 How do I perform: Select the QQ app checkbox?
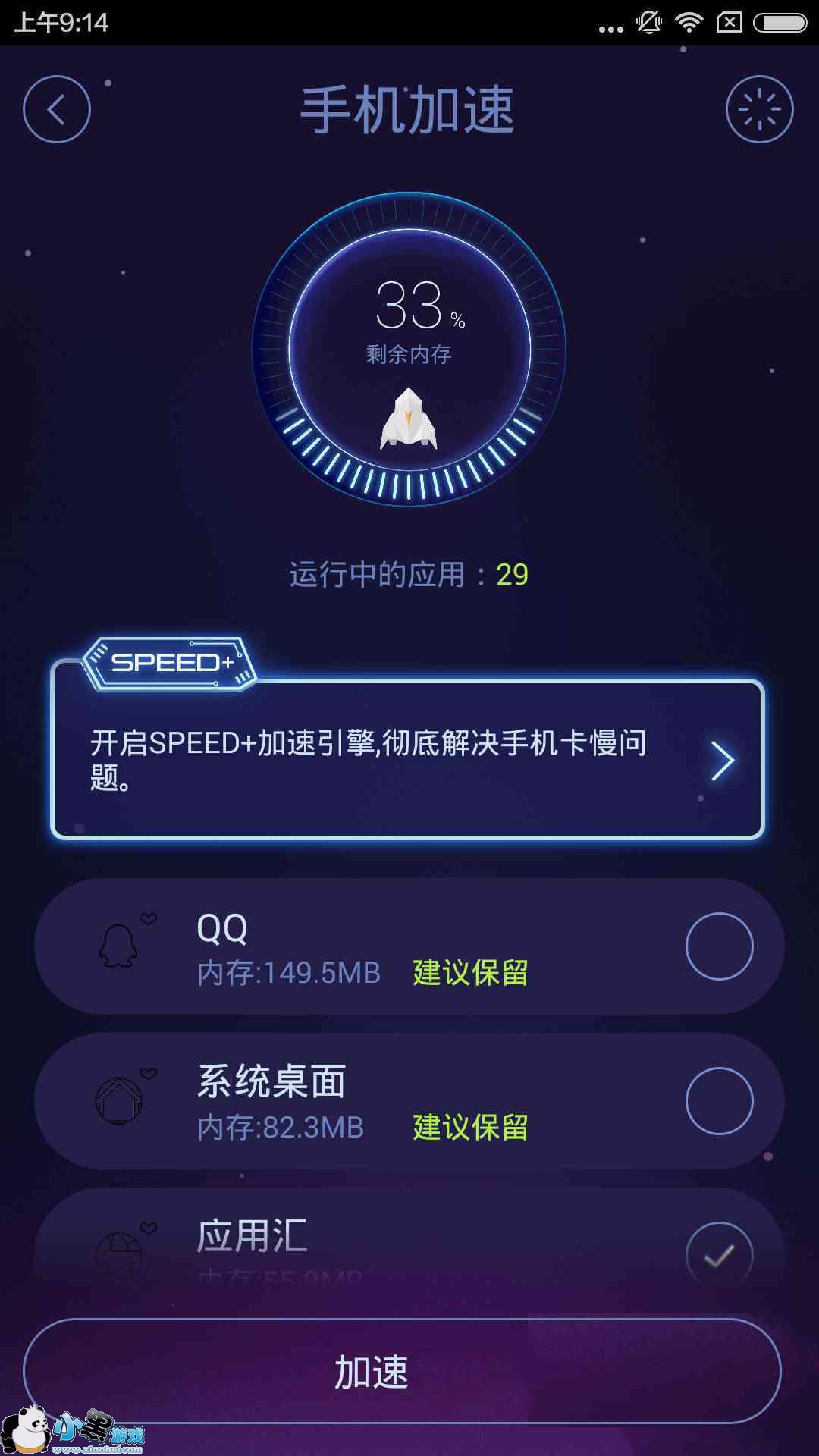(x=719, y=946)
